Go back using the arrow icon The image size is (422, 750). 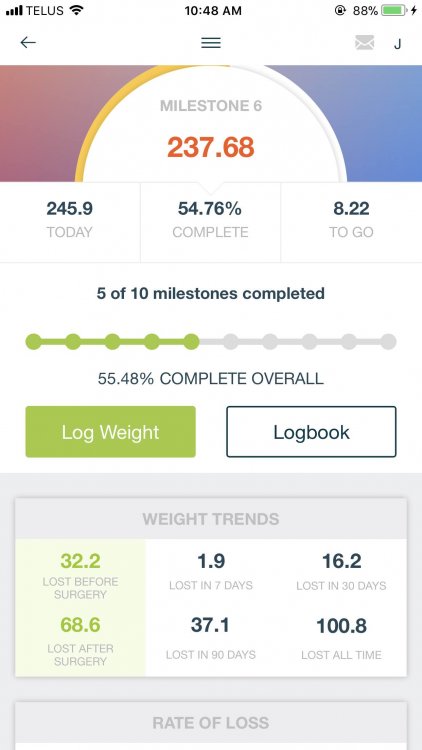(x=28, y=43)
